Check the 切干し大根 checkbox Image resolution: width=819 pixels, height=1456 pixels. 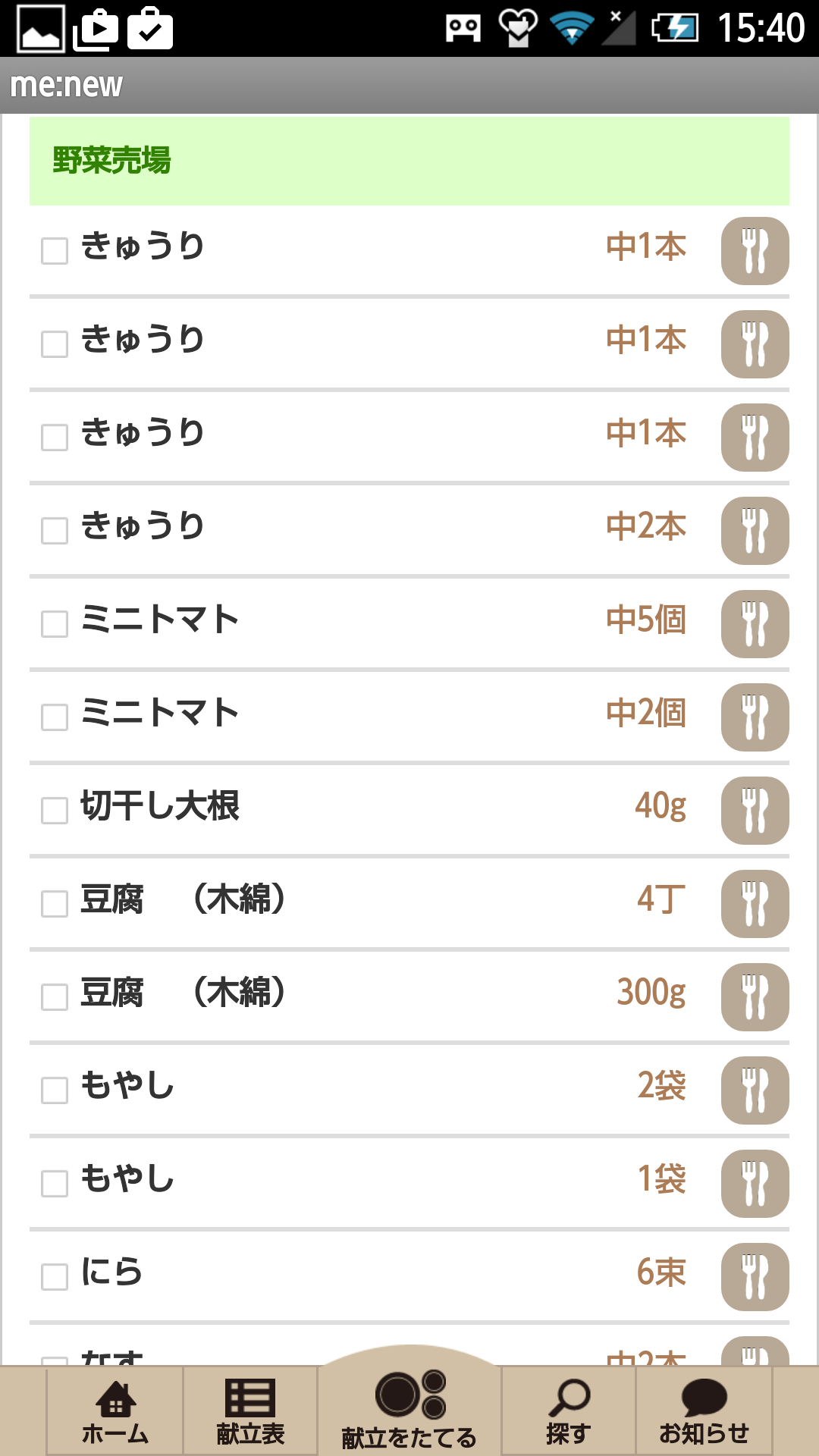pos(55,810)
